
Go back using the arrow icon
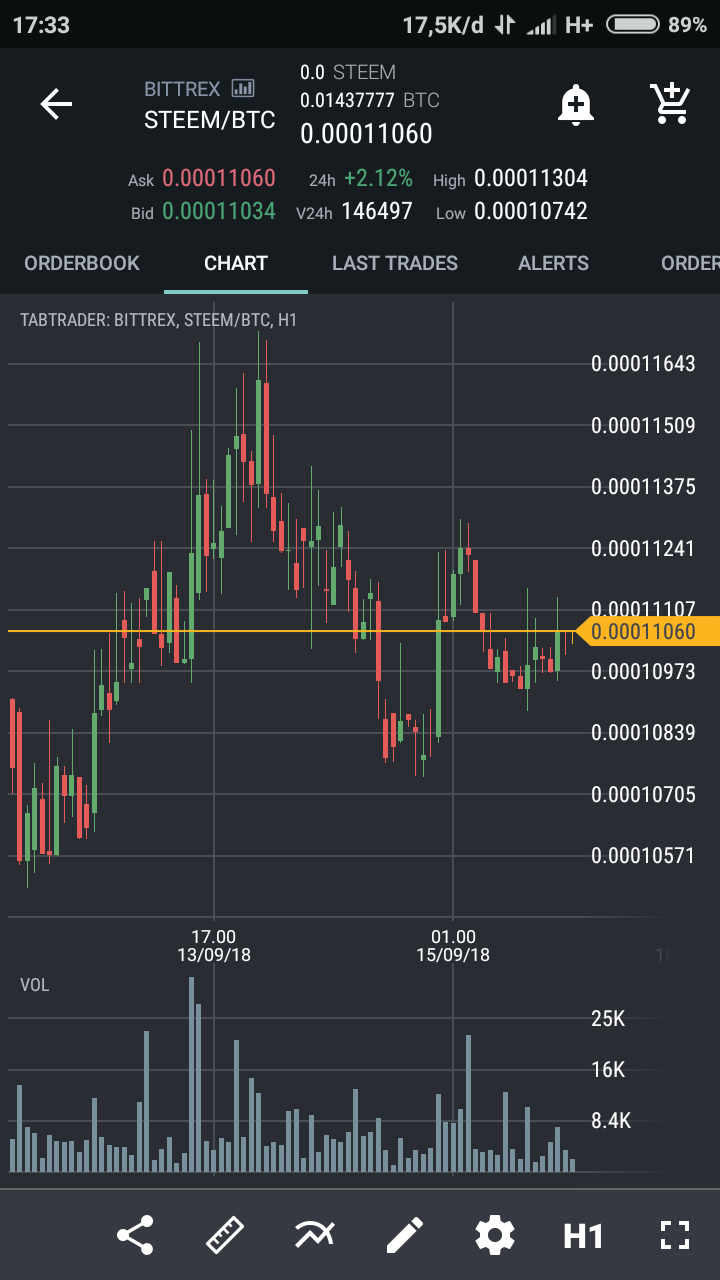[x=56, y=104]
